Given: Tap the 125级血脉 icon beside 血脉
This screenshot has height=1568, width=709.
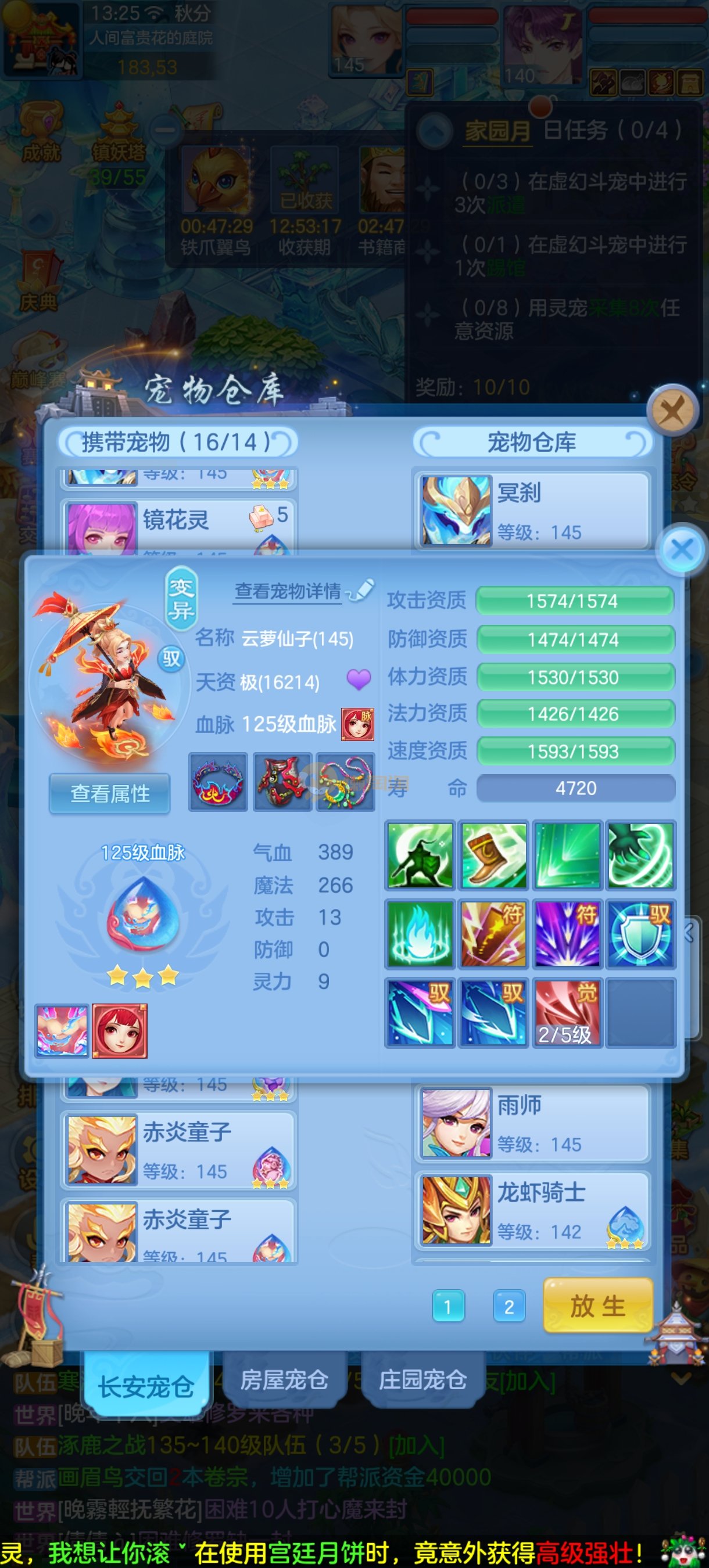Looking at the screenshot, I should tap(357, 724).
